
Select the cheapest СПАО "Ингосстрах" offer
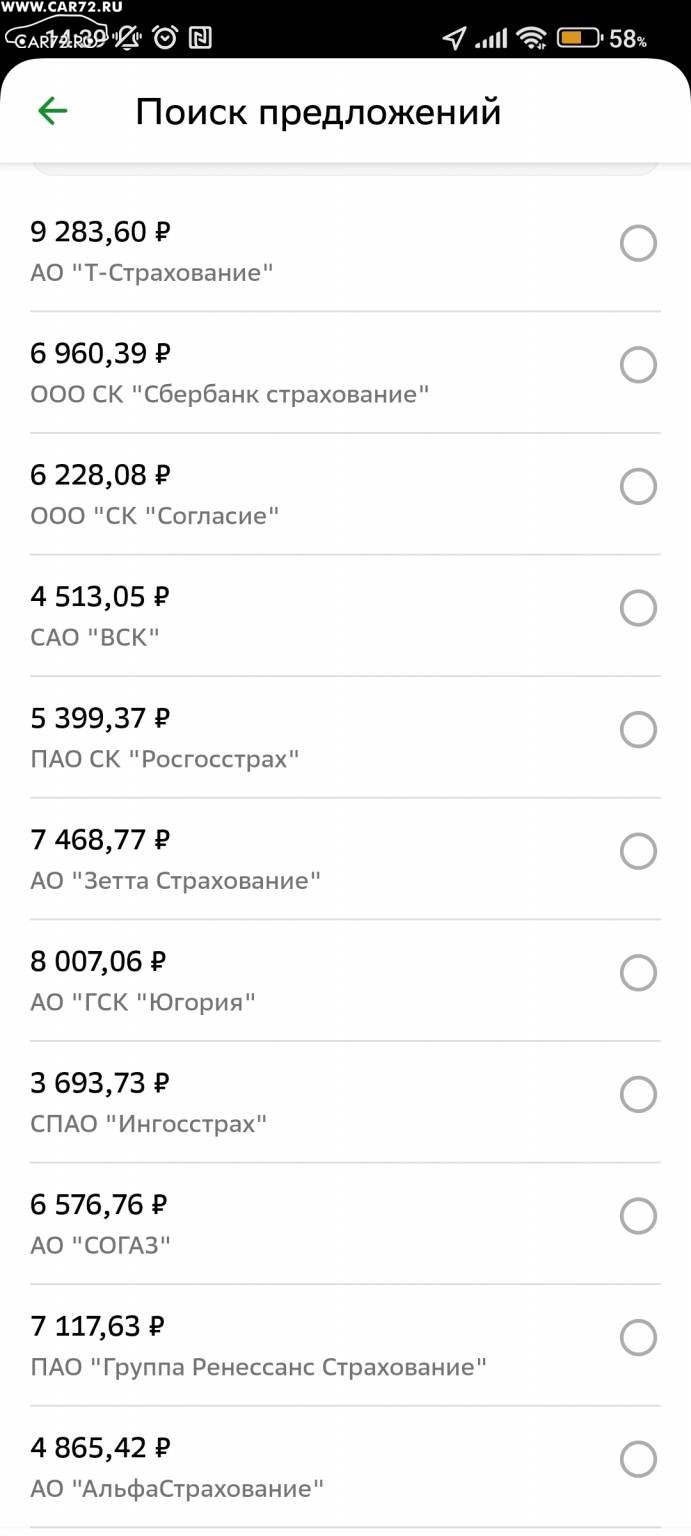[638, 1095]
